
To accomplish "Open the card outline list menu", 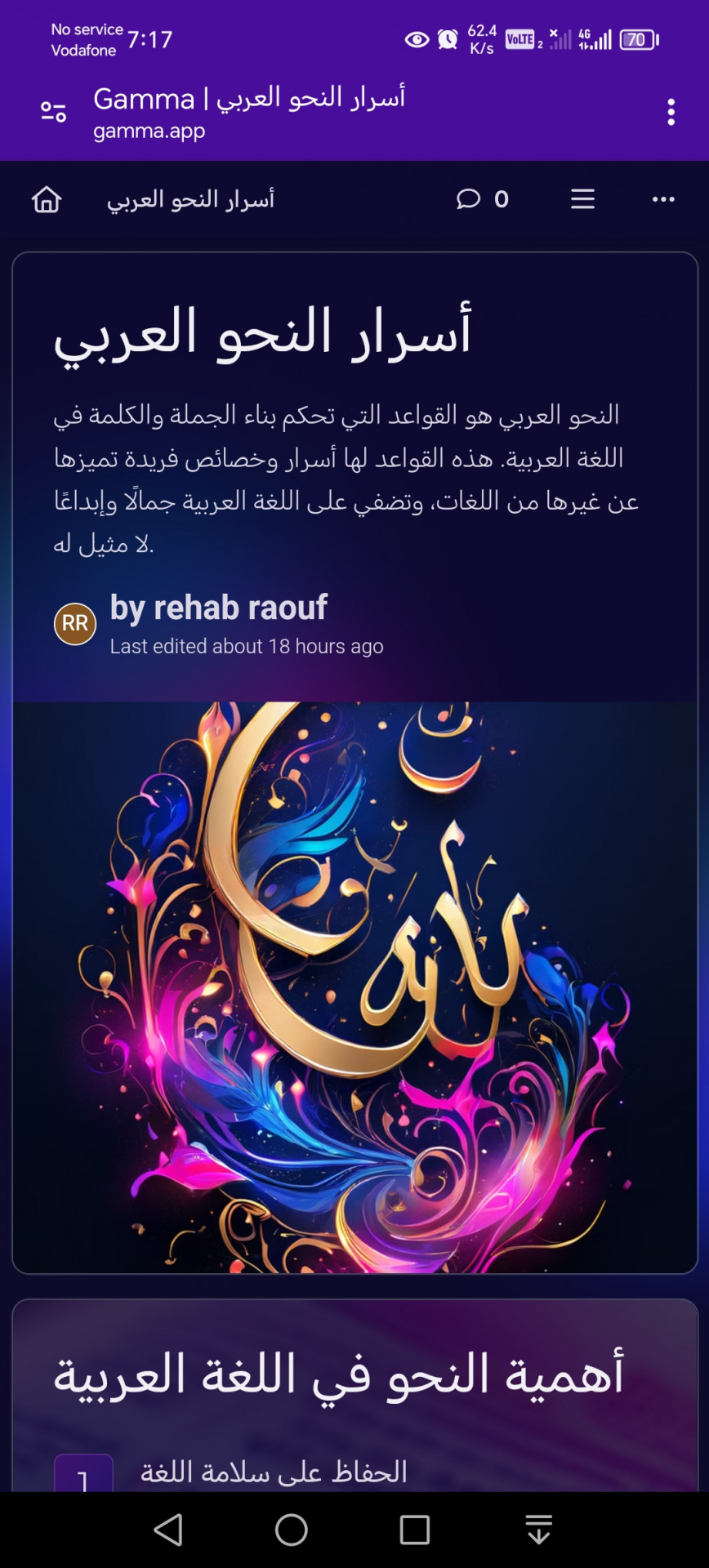I will pyautogui.click(x=582, y=199).
